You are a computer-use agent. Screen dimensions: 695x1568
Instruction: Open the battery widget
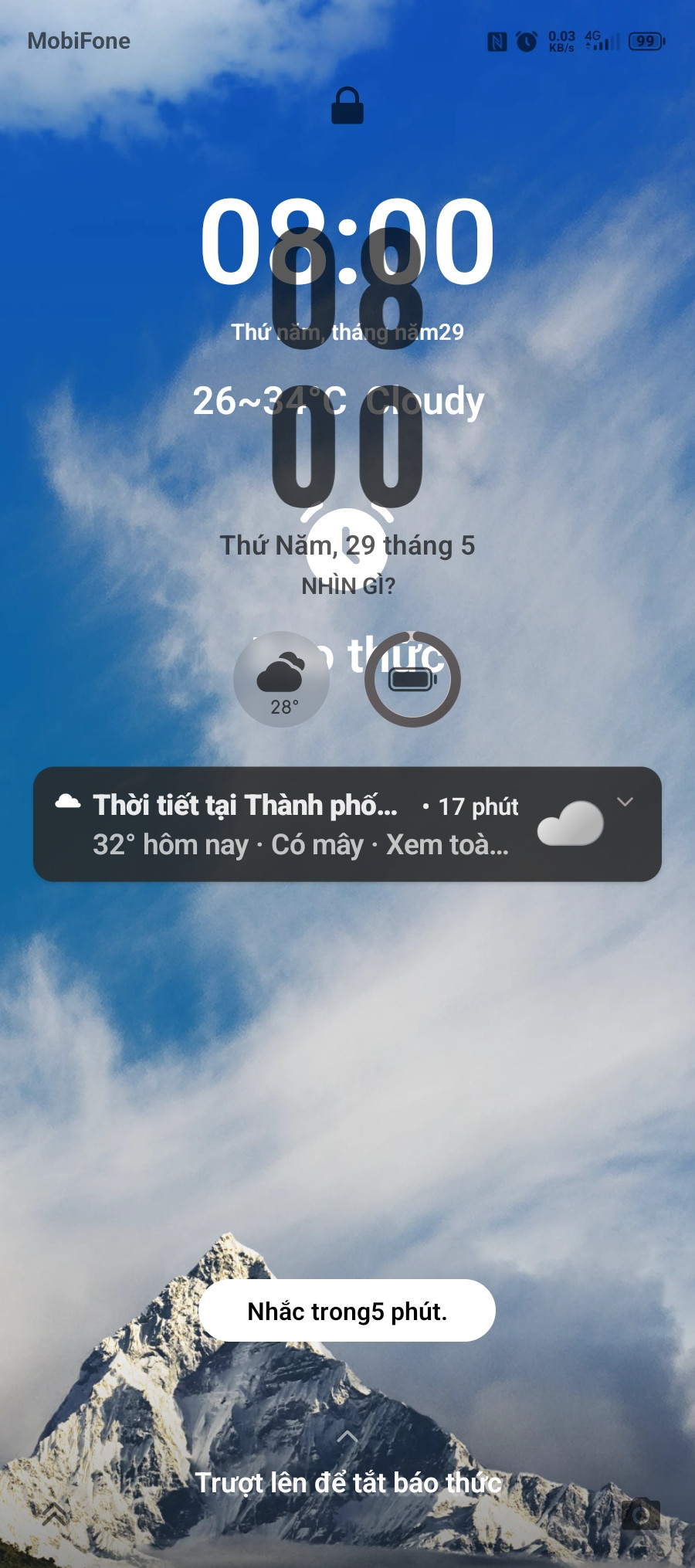coord(412,680)
